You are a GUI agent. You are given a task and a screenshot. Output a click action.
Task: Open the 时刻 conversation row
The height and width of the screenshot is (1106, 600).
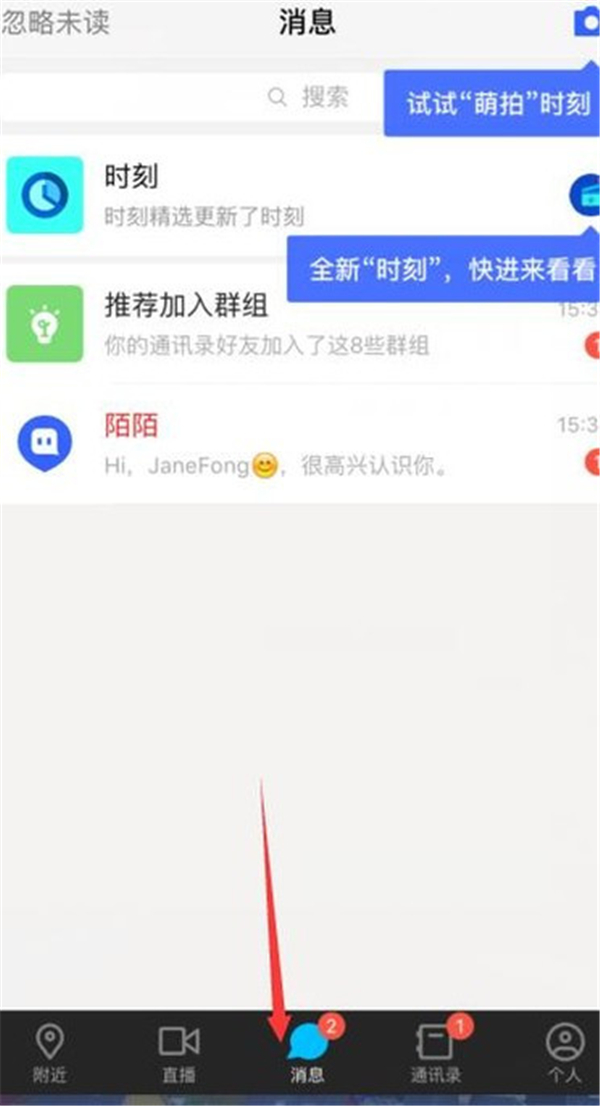click(250, 195)
